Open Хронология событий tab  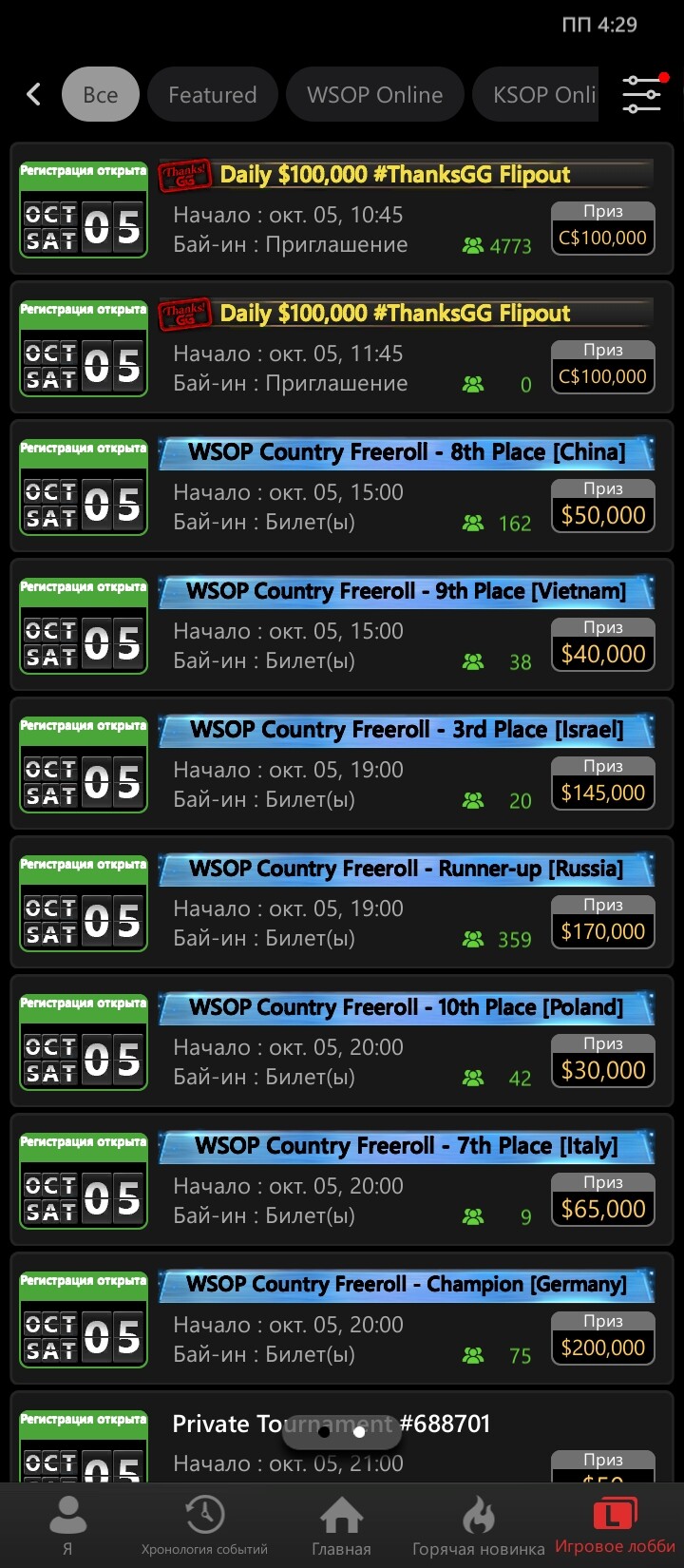pyautogui.click(x=204, y=1525)
